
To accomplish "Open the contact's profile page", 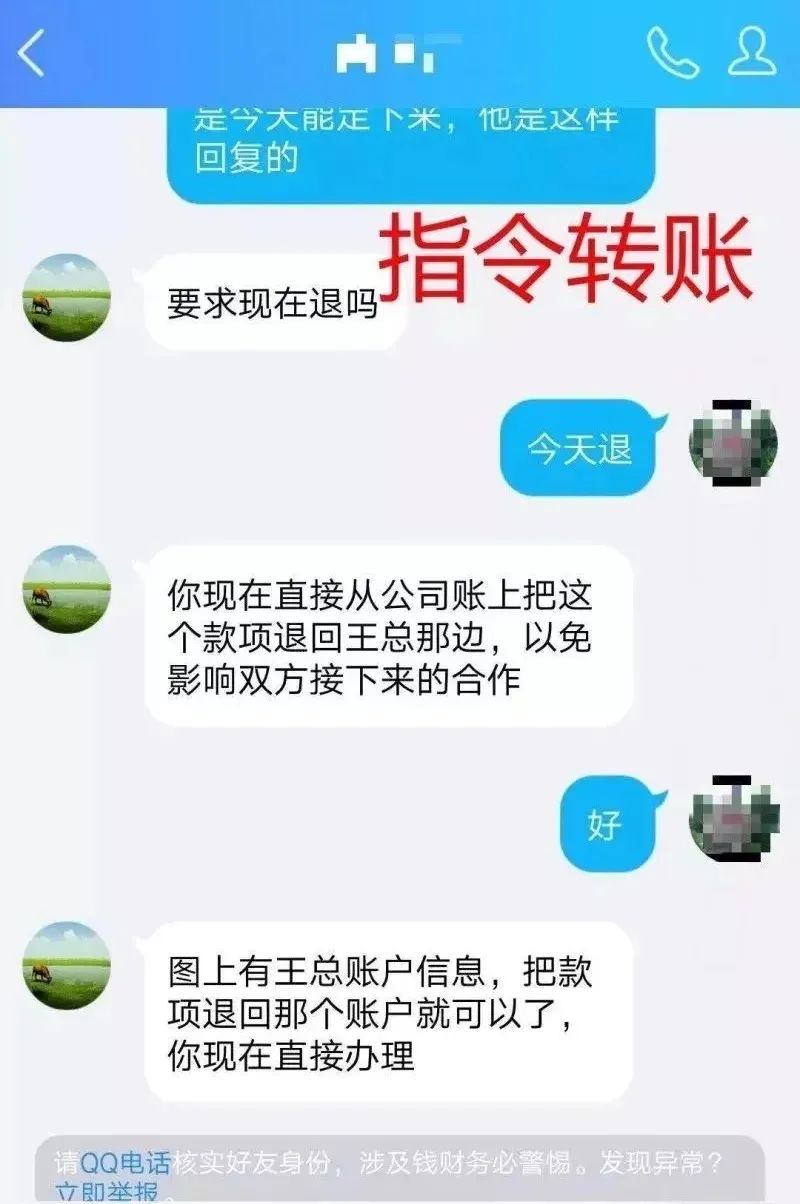I will pos(751,52).
